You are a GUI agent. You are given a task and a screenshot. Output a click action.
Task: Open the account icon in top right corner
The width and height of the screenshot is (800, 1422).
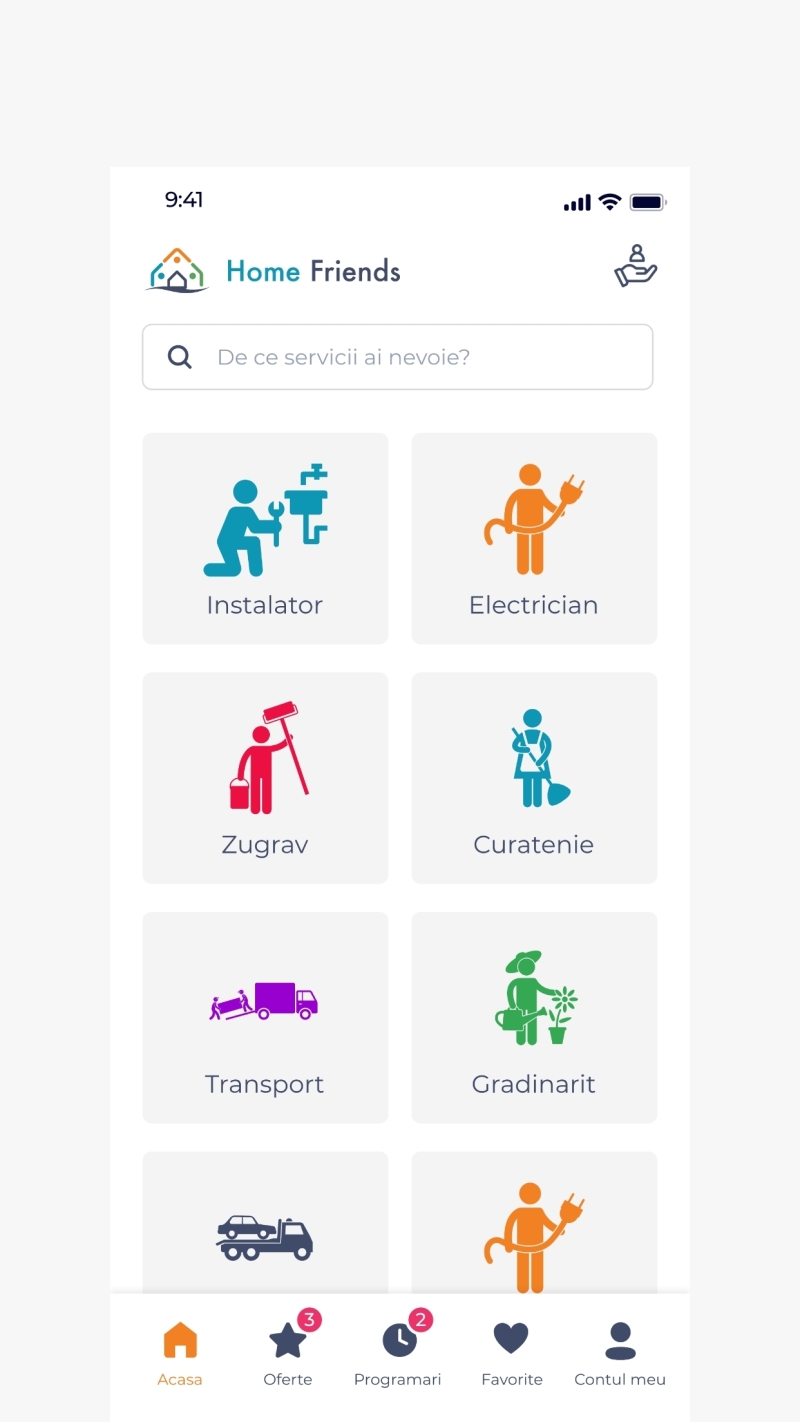click(636, 265)
